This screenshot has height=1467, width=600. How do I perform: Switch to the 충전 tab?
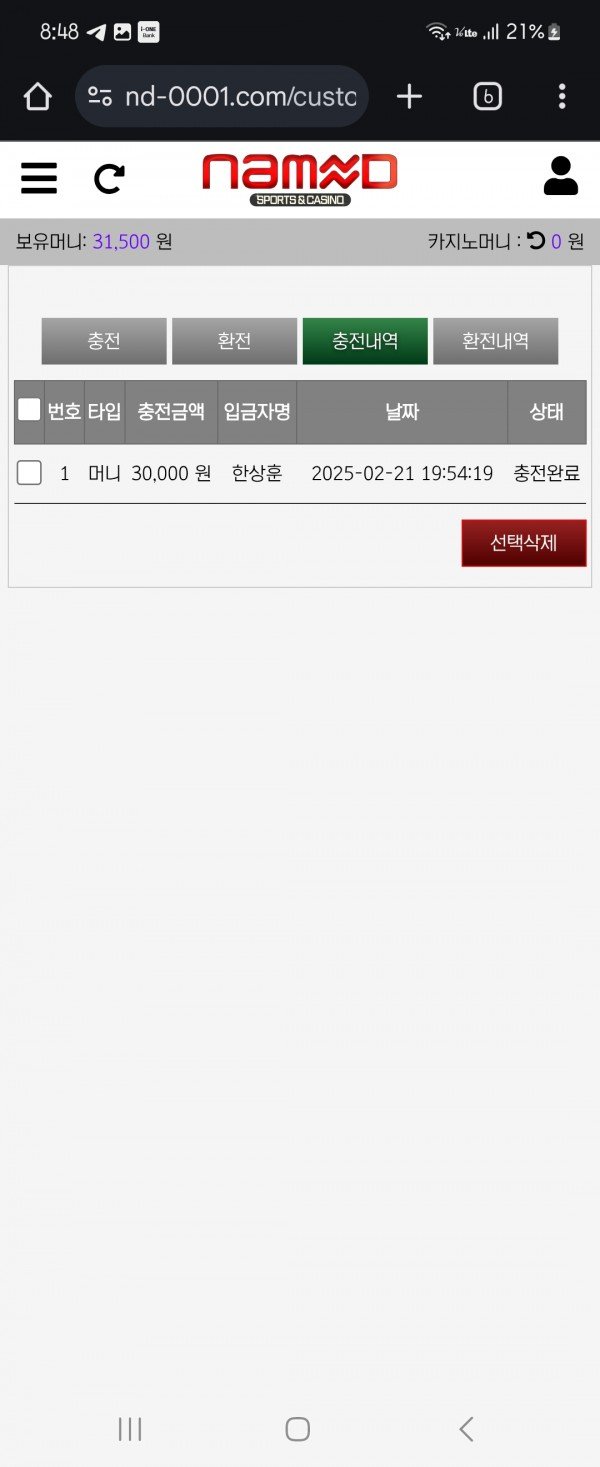tap(104, 341)
